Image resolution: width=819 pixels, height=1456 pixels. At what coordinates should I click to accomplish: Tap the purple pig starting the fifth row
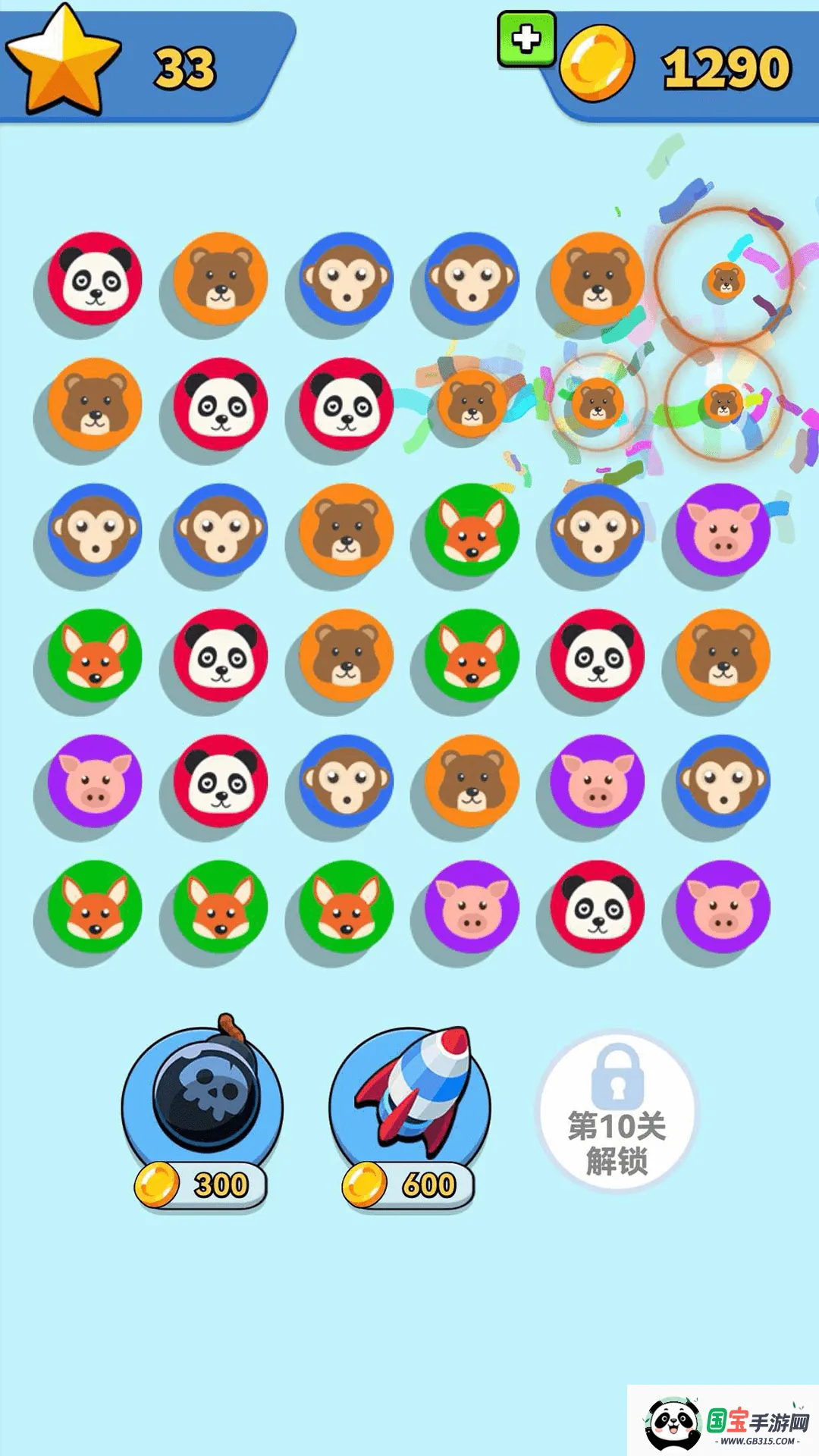tap(93, 783)
